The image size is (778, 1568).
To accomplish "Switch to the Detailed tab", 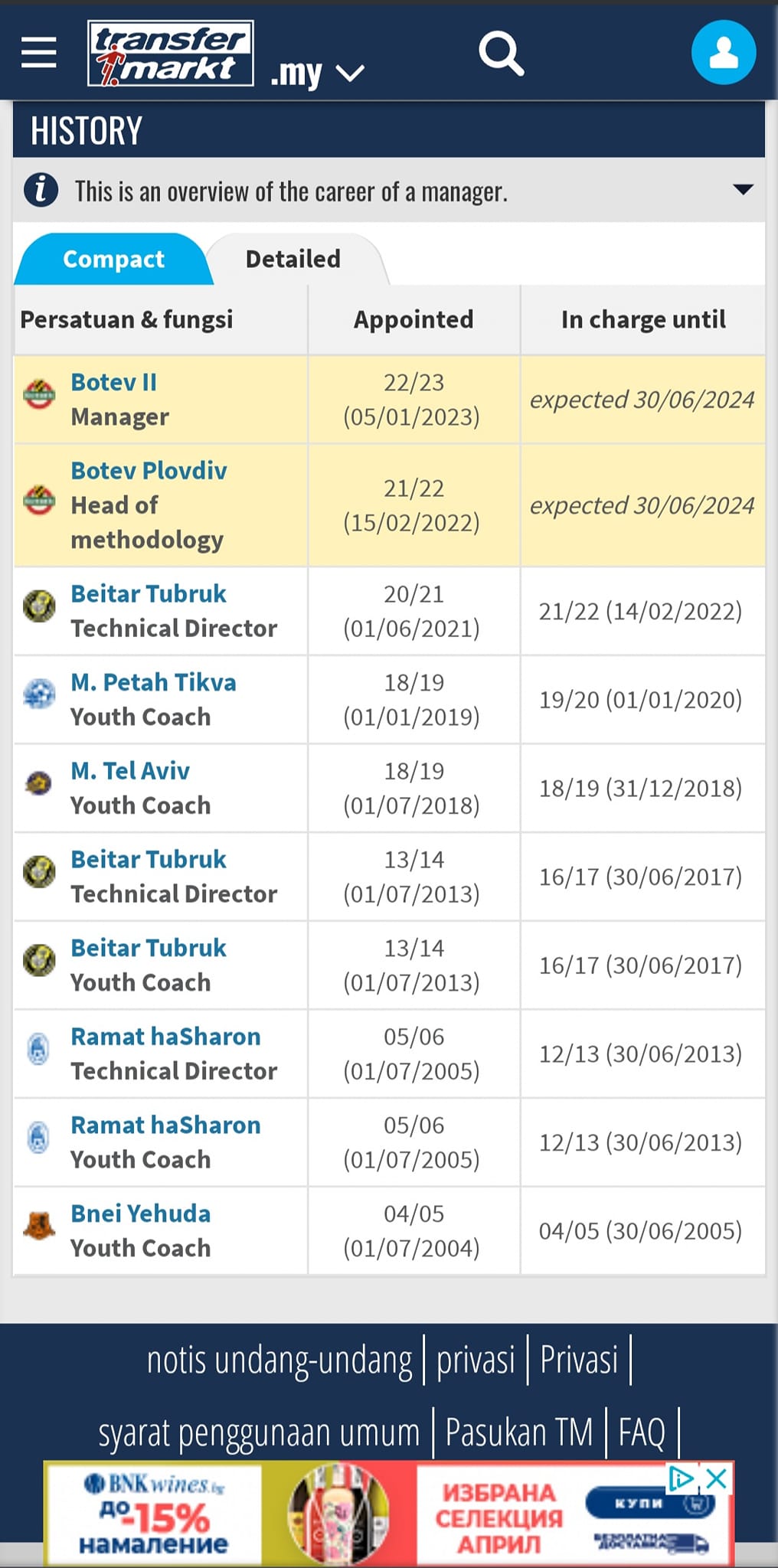I will (x=293, y=260).
